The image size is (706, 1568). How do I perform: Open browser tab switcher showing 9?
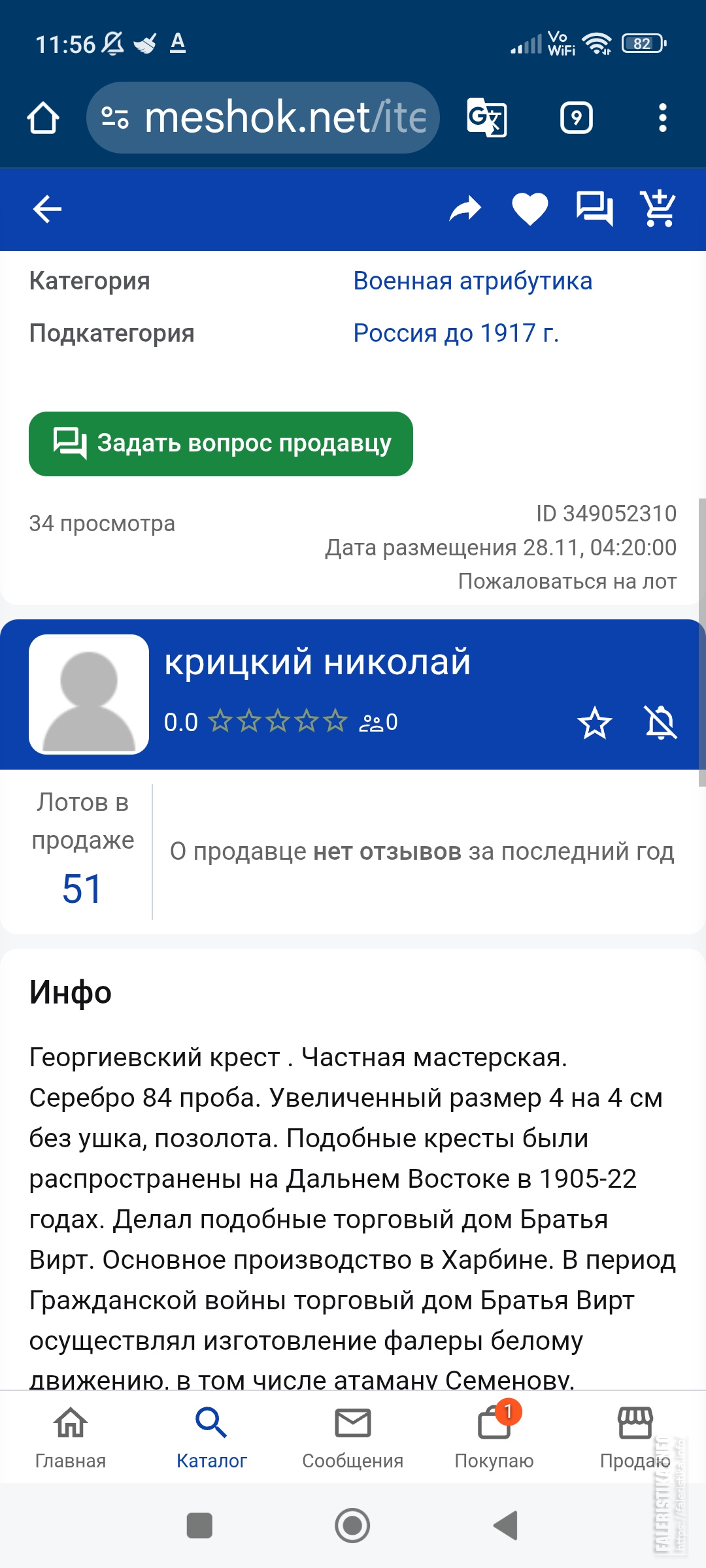(x=576, y=118)
